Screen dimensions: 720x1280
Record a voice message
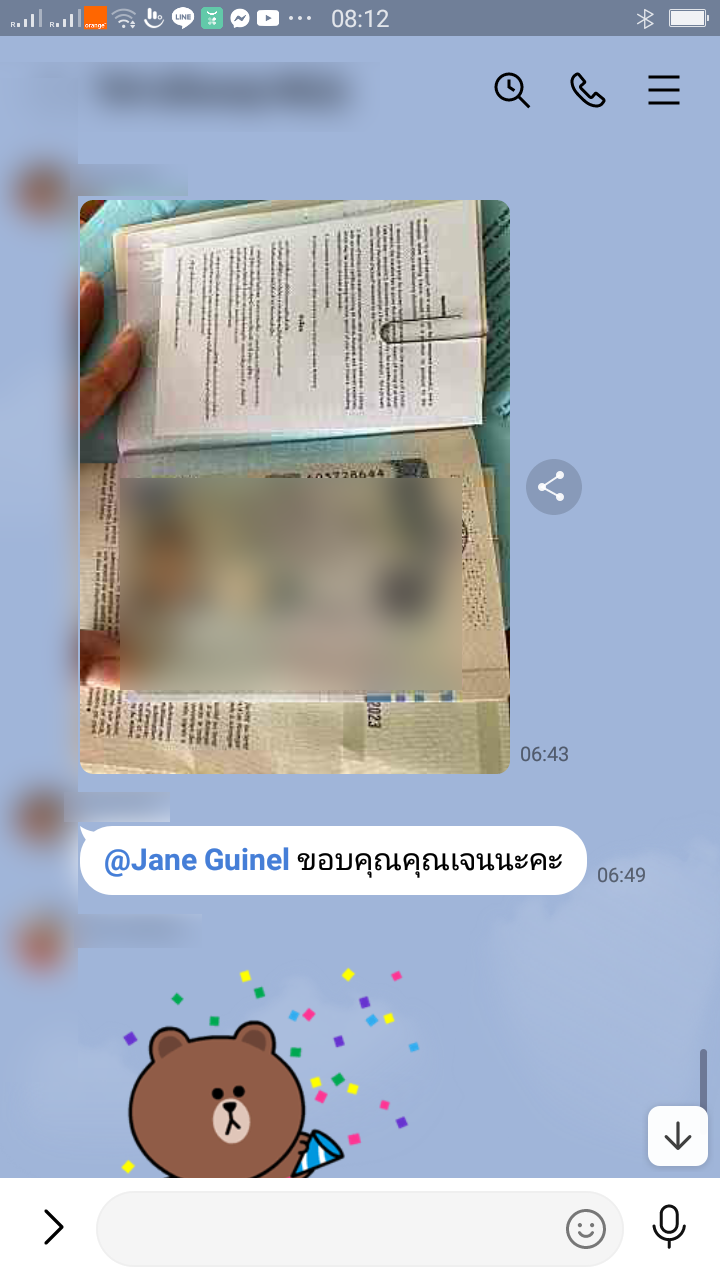(669, 1227)
